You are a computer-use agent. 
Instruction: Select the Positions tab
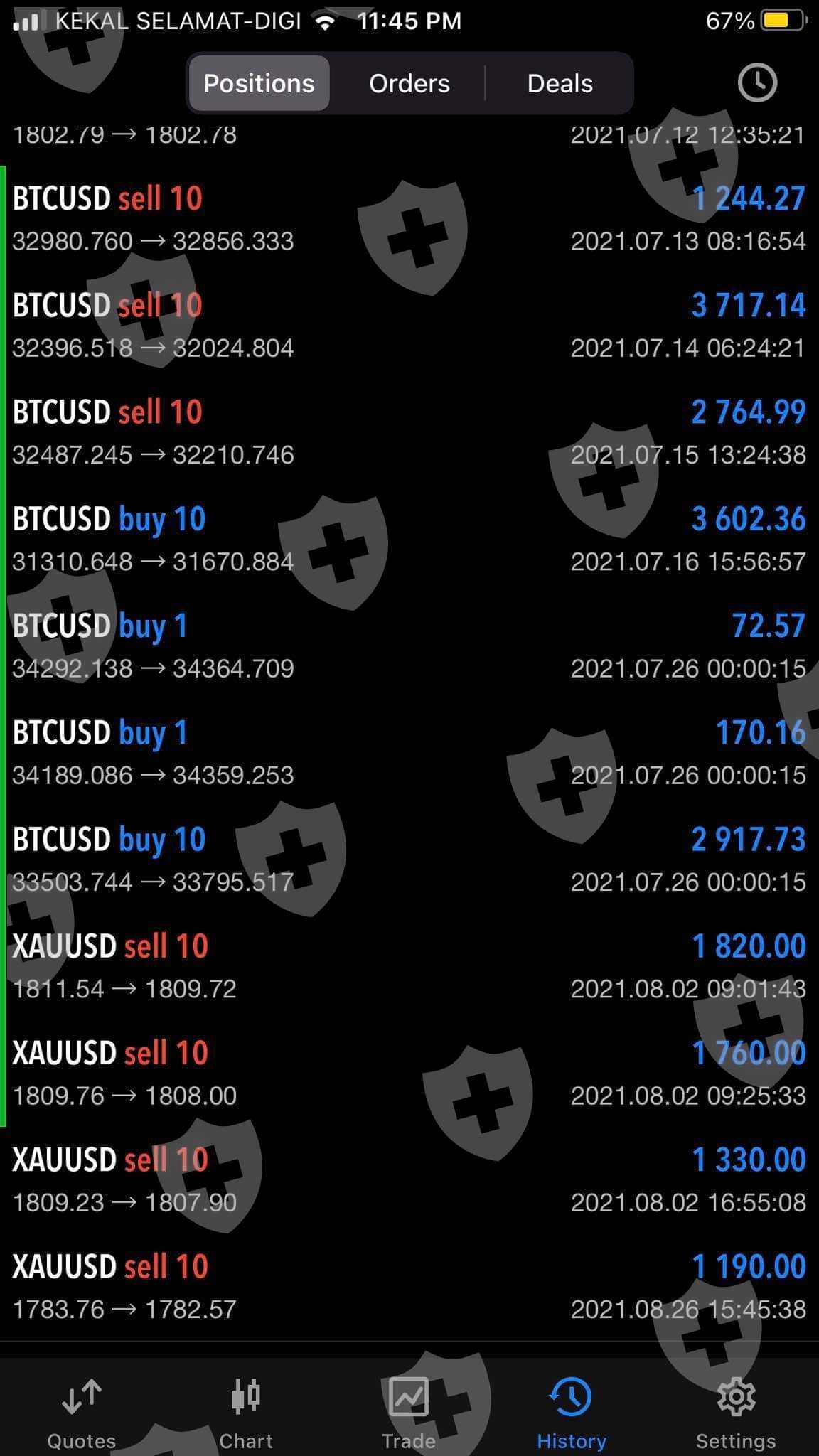[x=259, y=83]
